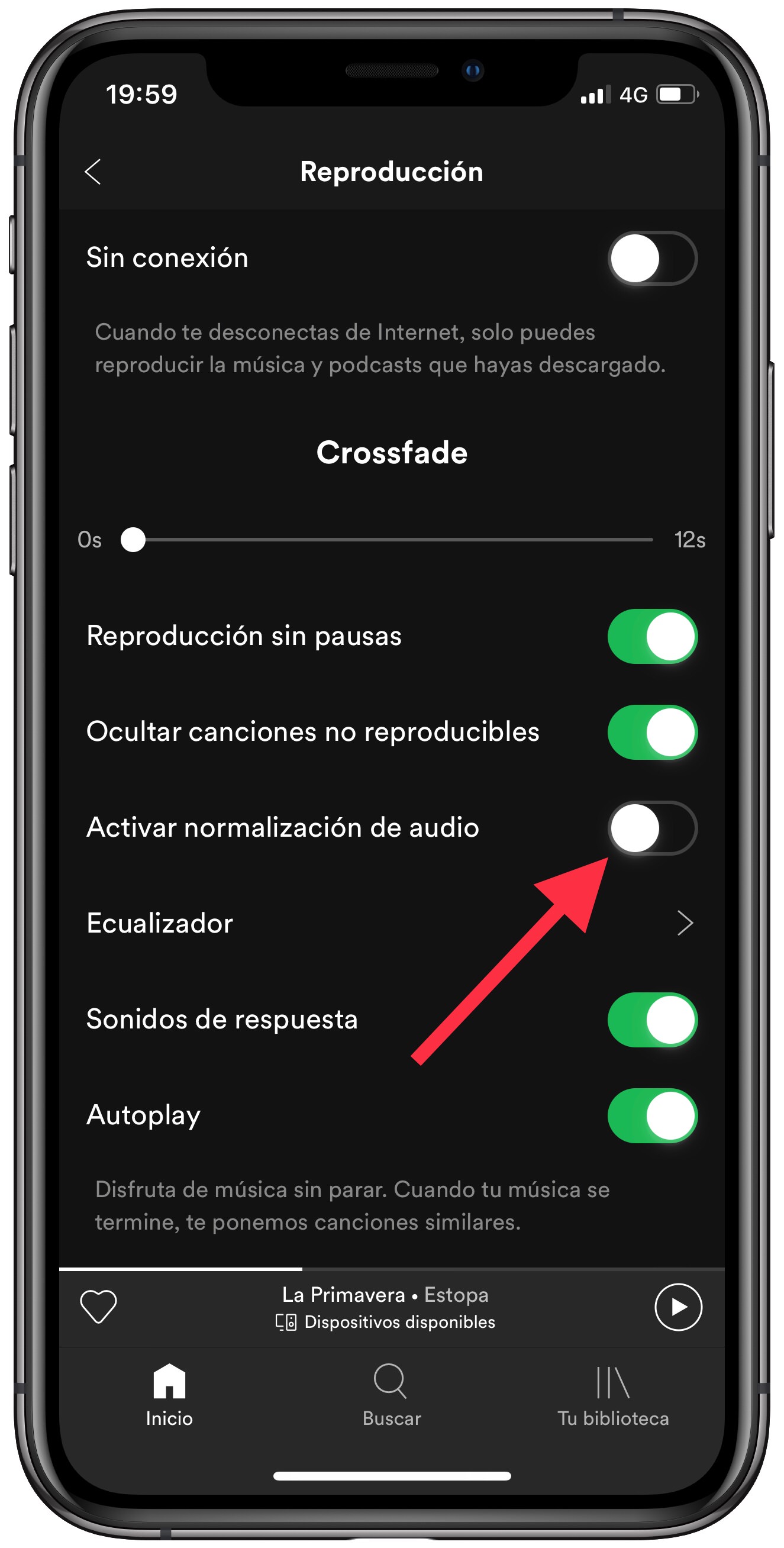Play La Primavera from mini player

(x=677, y=1307)
